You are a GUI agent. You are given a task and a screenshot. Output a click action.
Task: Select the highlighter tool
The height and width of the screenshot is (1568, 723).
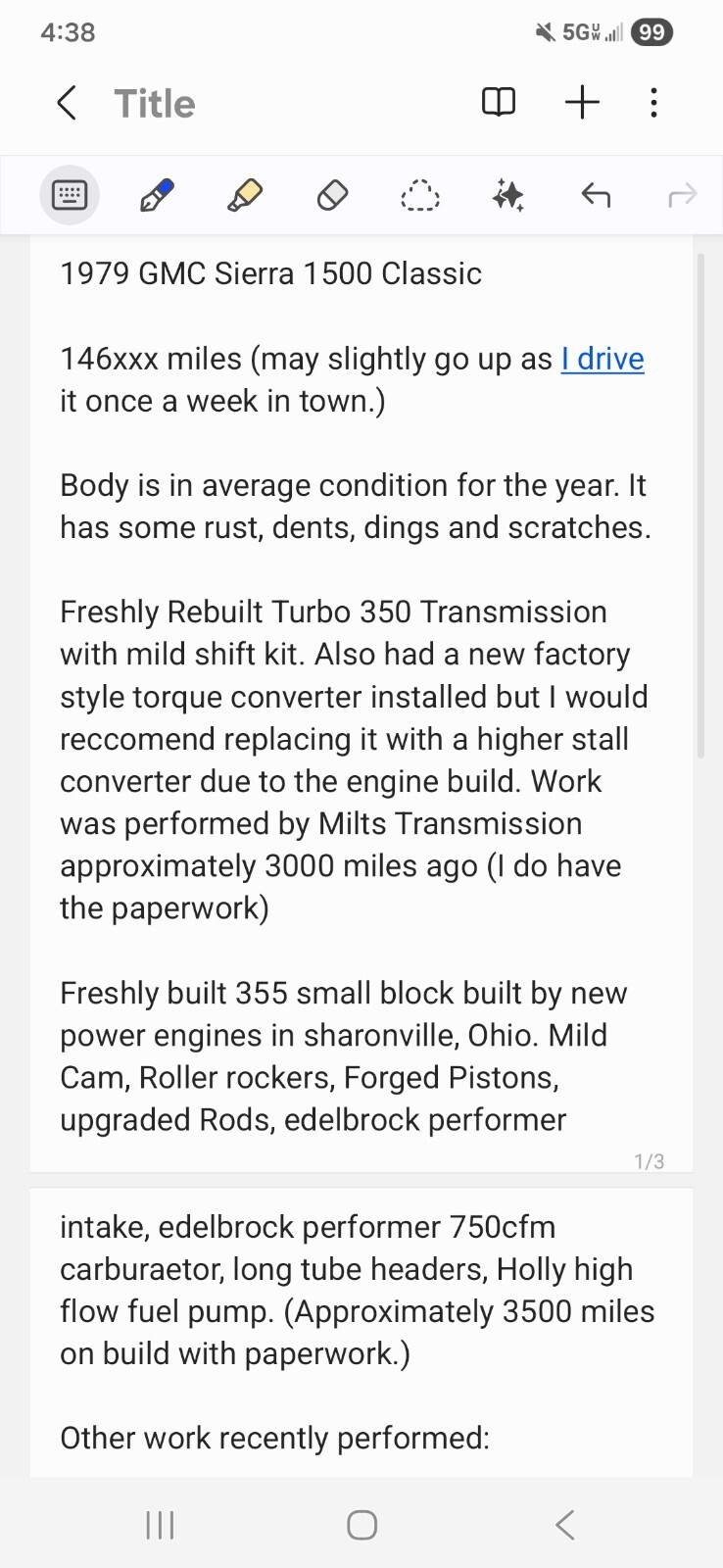point(244,195)
